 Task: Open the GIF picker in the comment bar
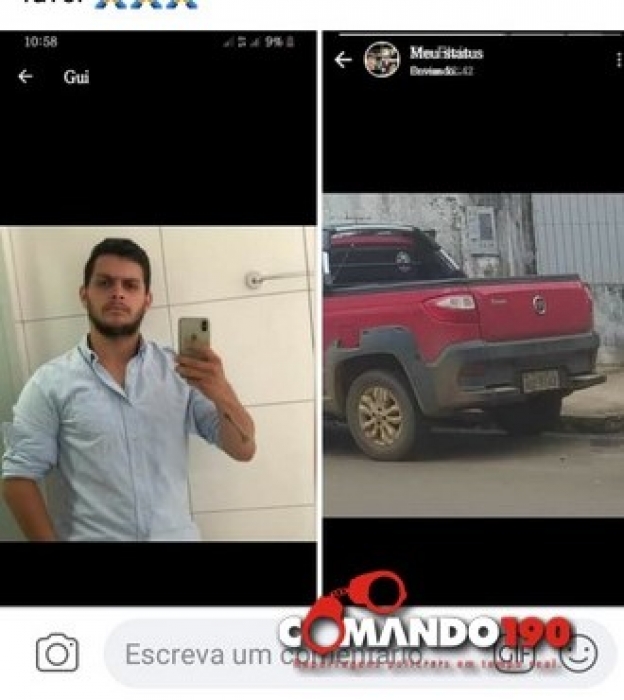(x=516, y=653)
